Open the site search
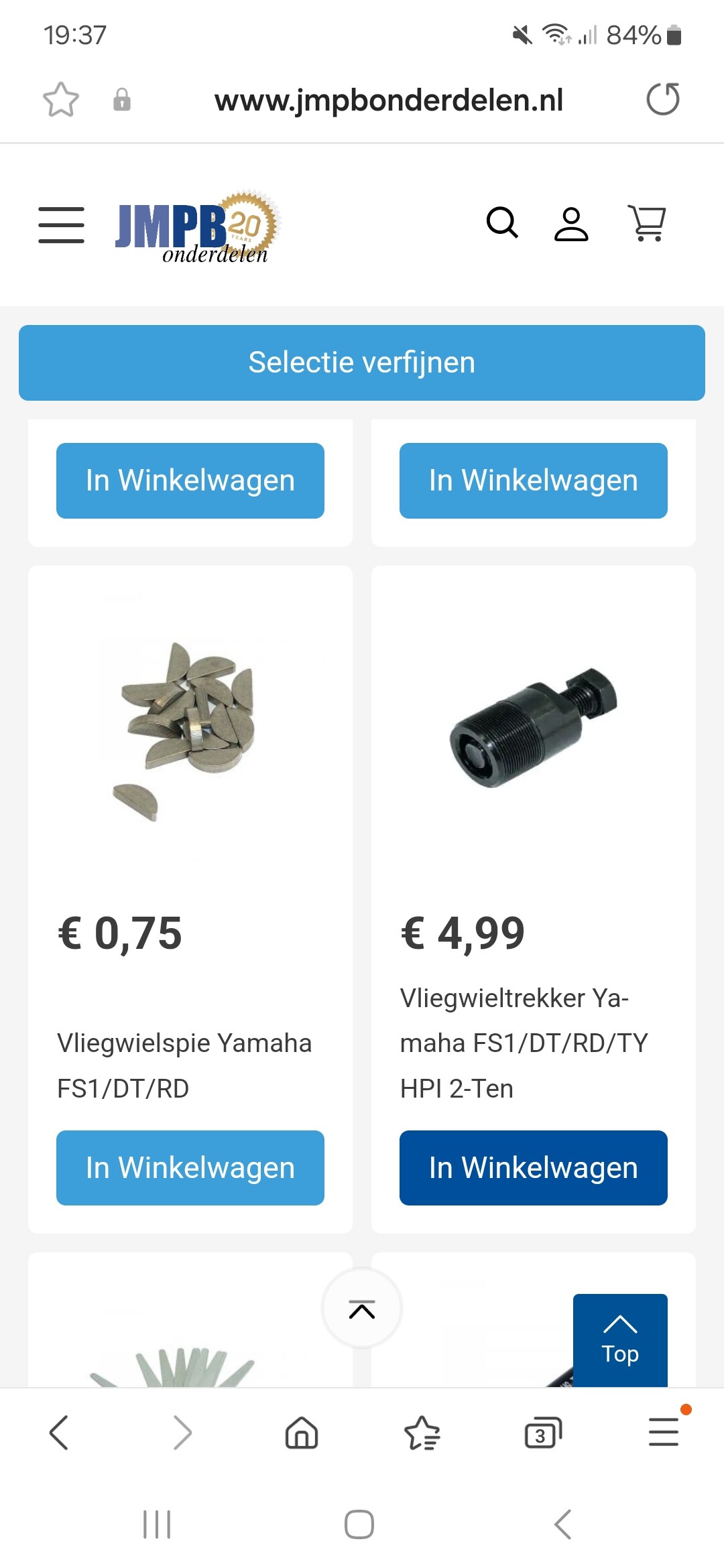This screenshot has height=1568, width=724. (x=502, y=223)
